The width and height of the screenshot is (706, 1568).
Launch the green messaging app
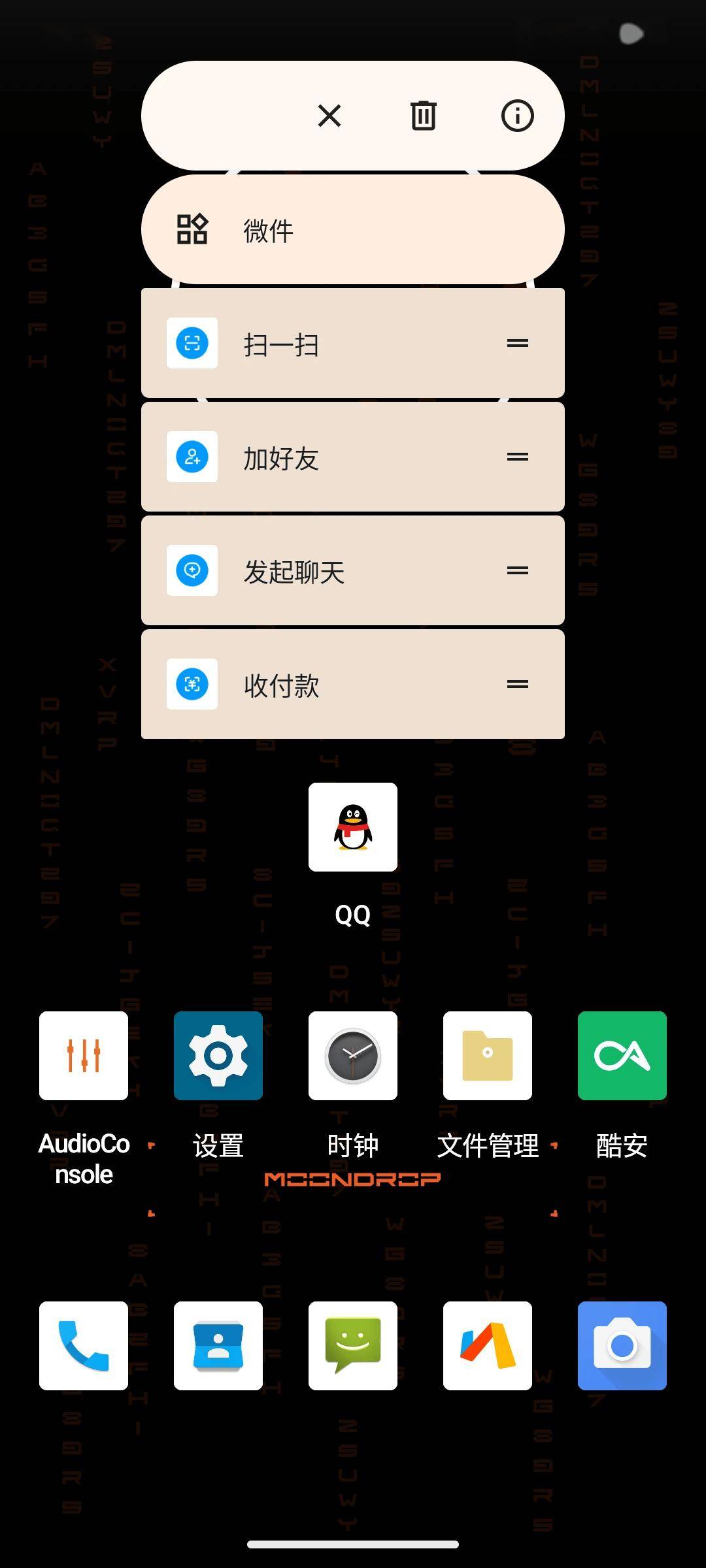tap(353, 1346)
